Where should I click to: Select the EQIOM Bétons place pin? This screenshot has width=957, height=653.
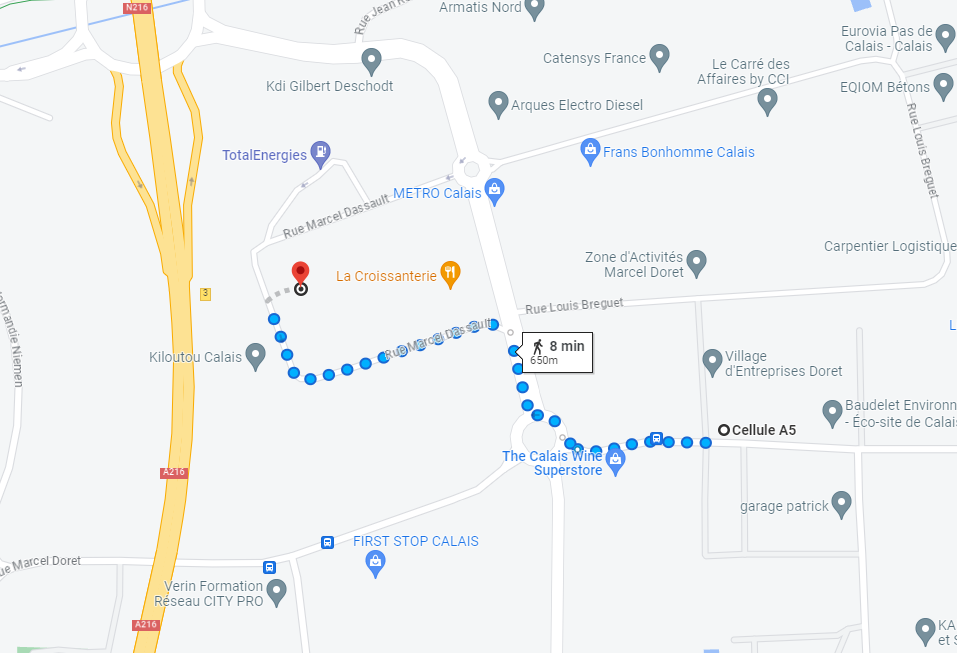tap(942, 86)
